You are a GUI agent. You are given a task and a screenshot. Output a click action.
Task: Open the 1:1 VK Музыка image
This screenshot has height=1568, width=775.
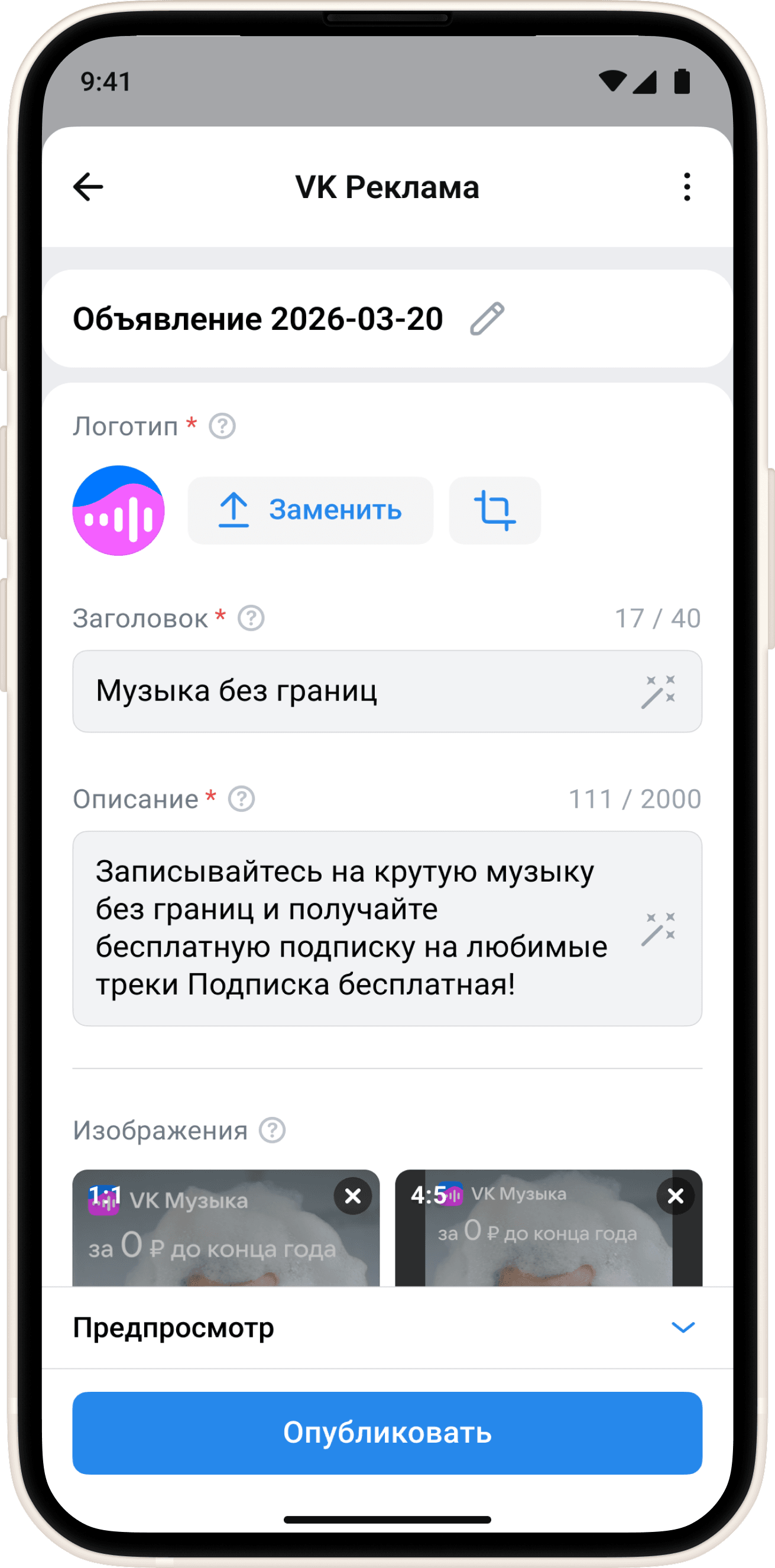coord(226,1228)
